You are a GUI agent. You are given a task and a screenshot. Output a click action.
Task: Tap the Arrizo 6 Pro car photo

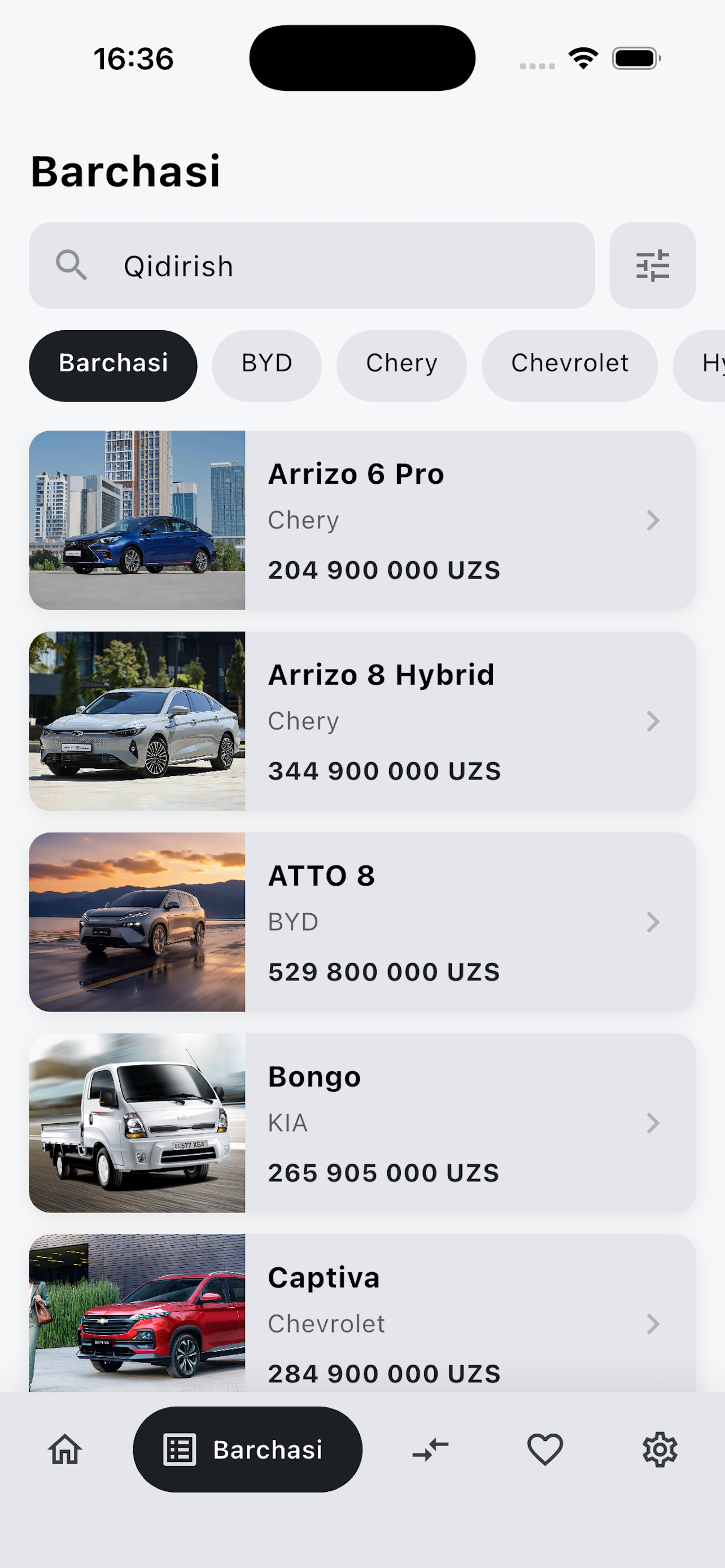tap(137, 518)
